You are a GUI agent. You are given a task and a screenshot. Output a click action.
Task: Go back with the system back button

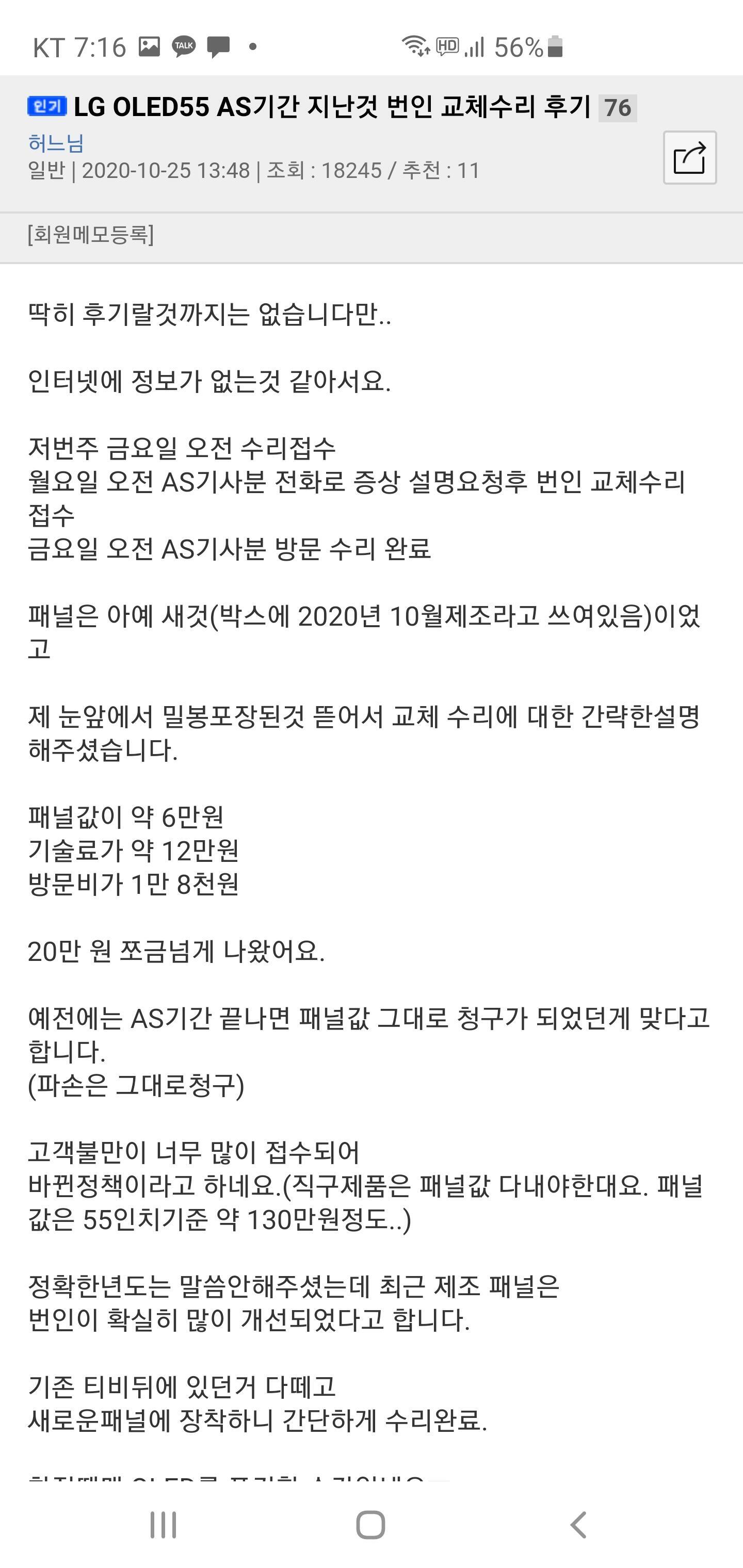click(578, 1525)
